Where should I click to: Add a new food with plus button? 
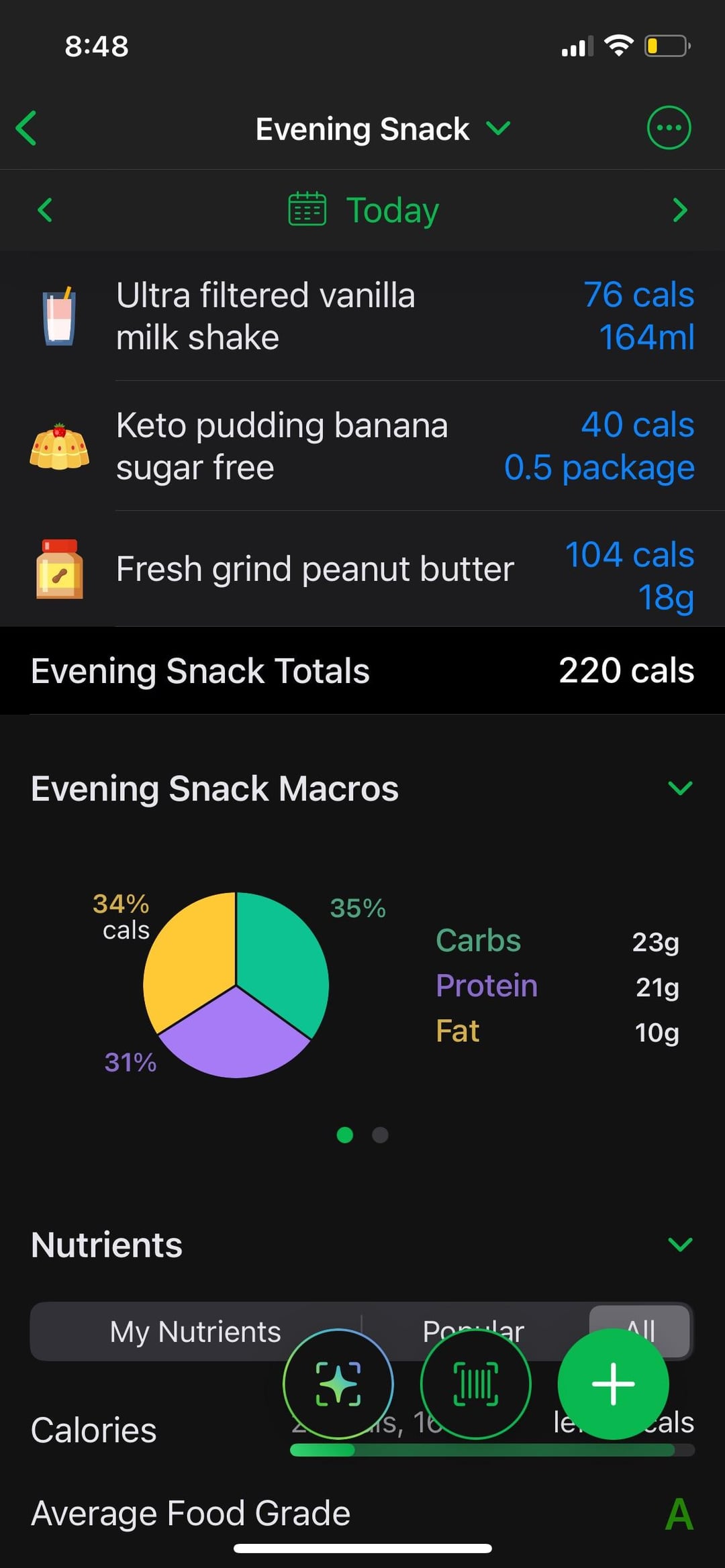point(613,1383)
